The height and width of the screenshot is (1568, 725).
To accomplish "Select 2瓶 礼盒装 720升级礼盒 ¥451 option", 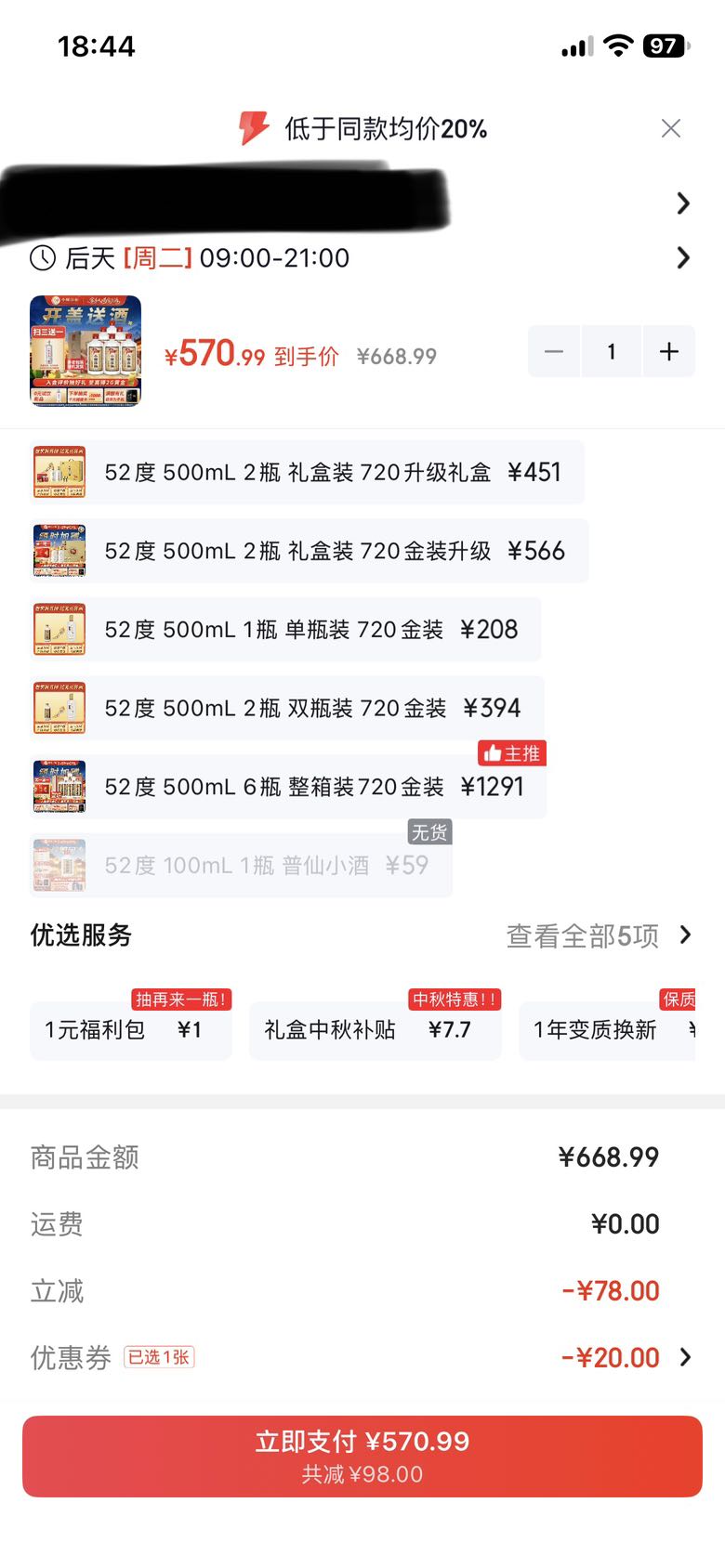I will (307, 472).
